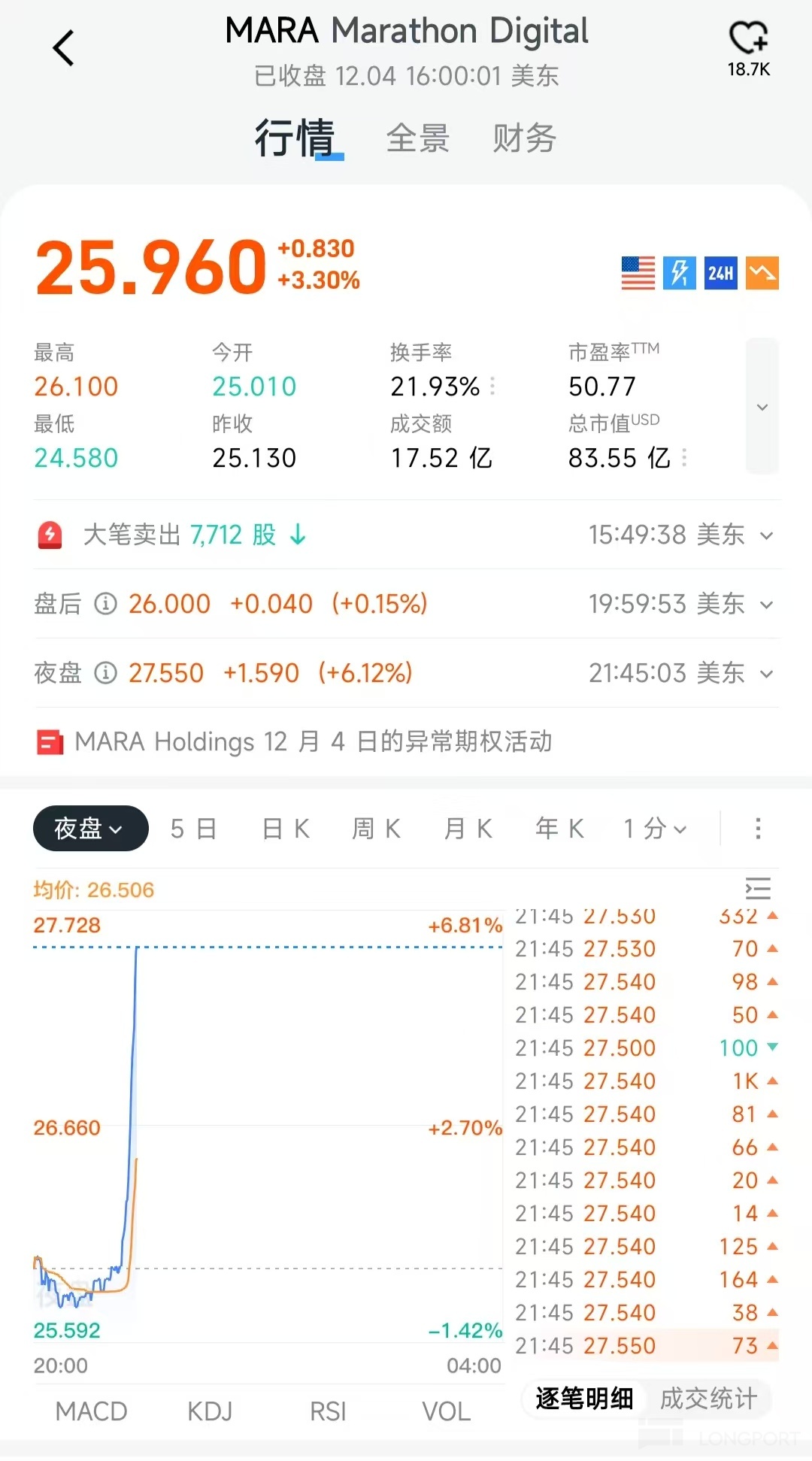Show the 年 K chart

560,829
